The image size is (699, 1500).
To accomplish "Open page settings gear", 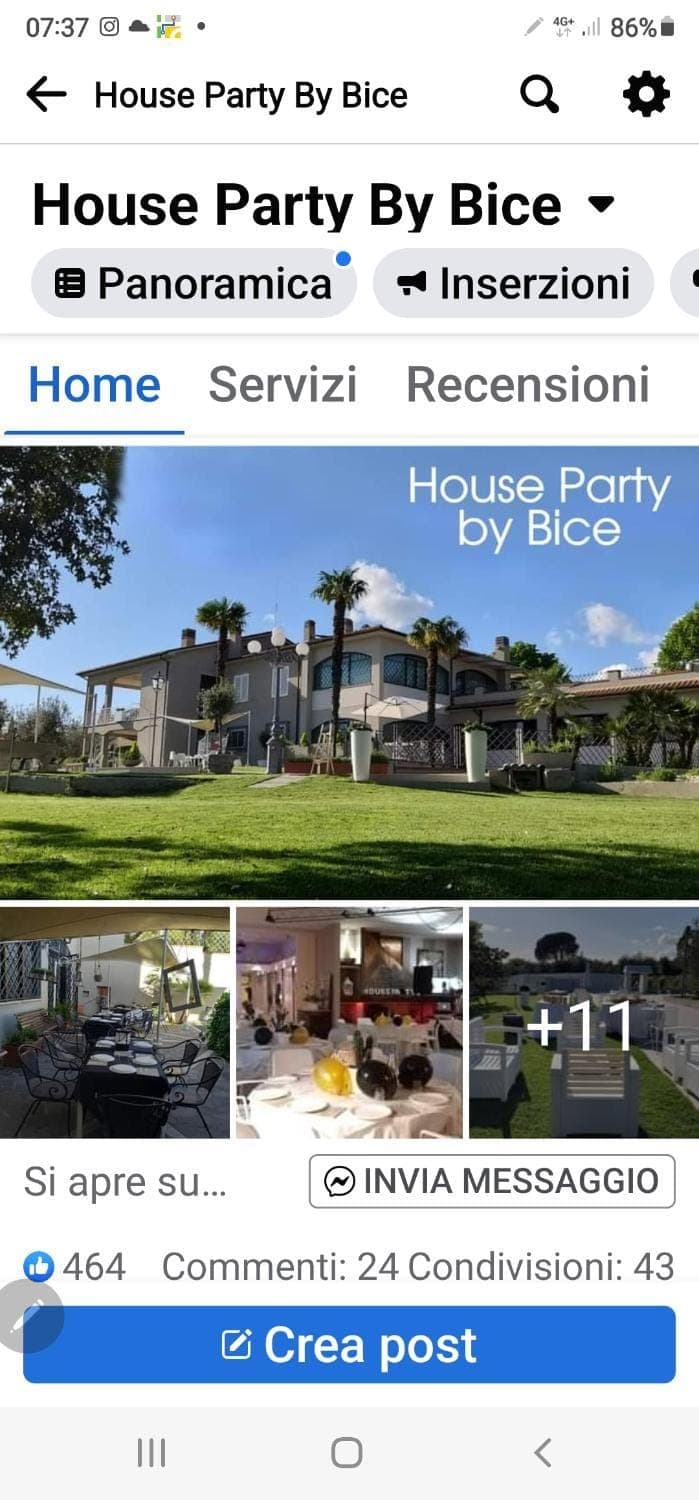I will 646,95.
